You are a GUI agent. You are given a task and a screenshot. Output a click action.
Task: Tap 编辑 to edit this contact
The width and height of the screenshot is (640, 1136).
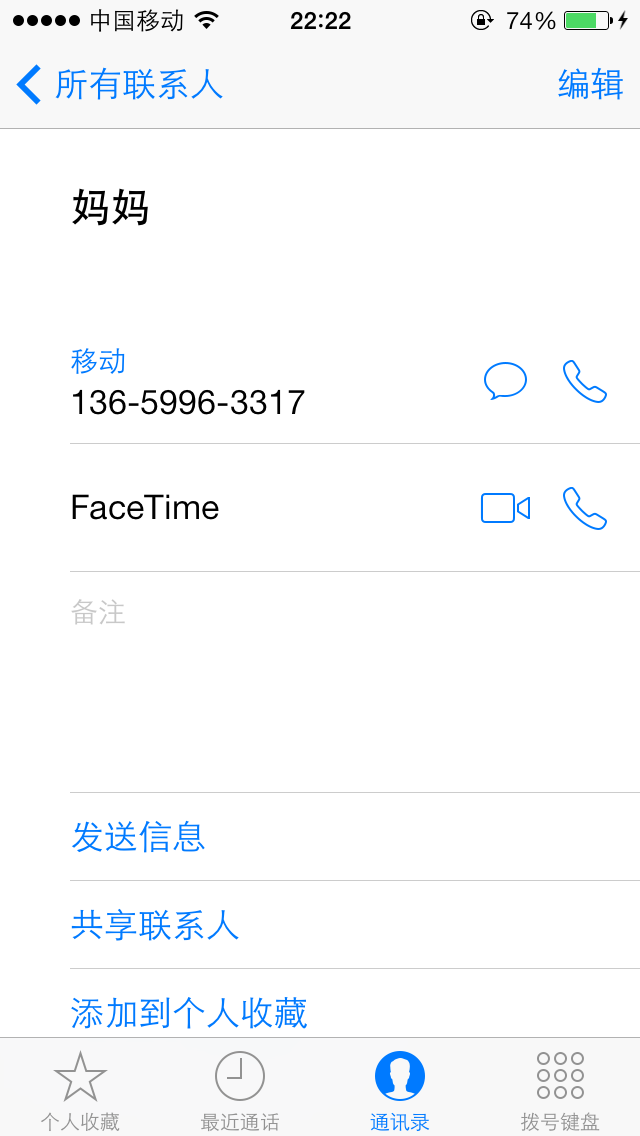tap(590, 85)
